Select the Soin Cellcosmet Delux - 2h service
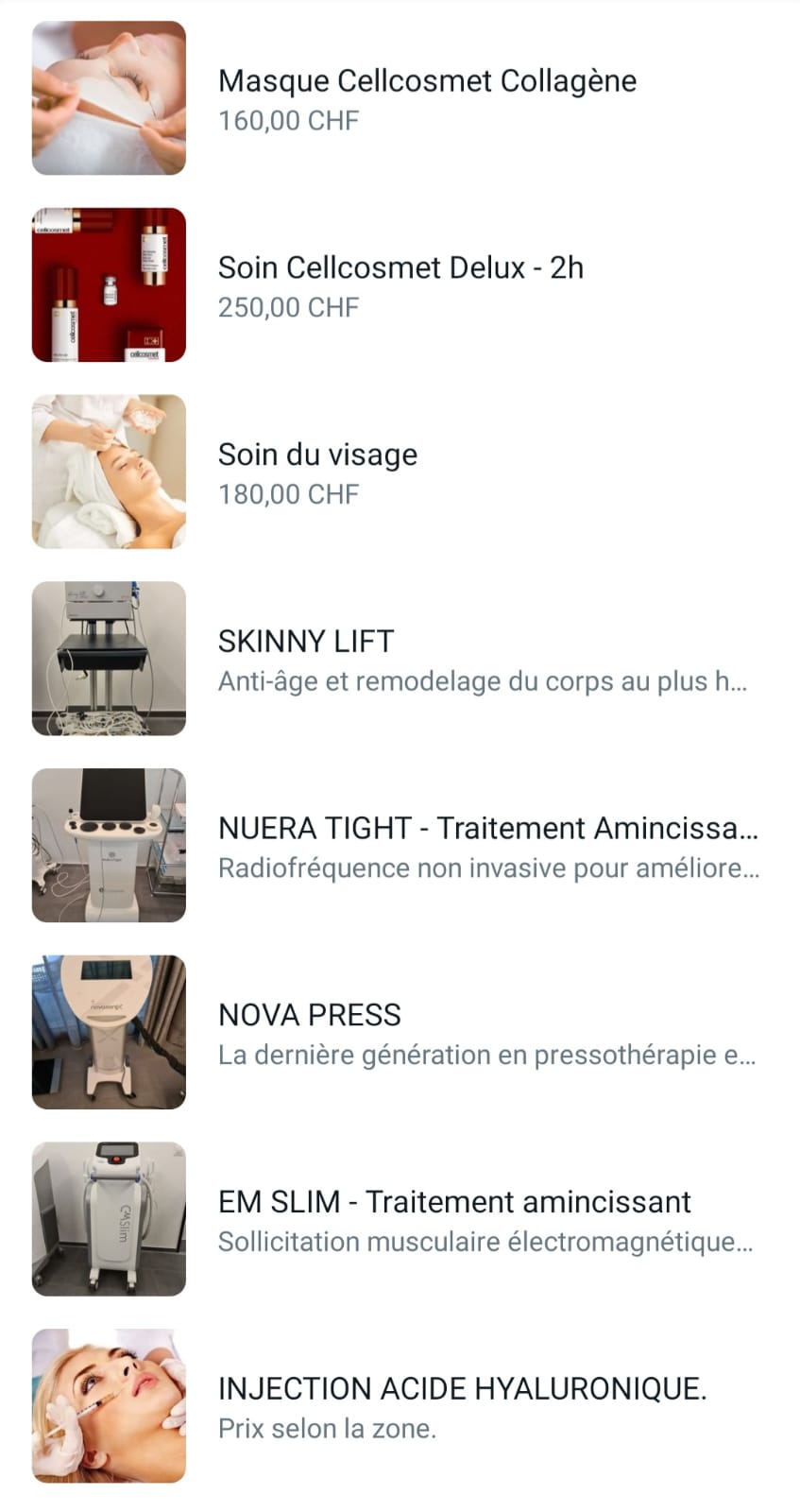The width and height of the screenshot is (800, 1512). tap(401, 267)
